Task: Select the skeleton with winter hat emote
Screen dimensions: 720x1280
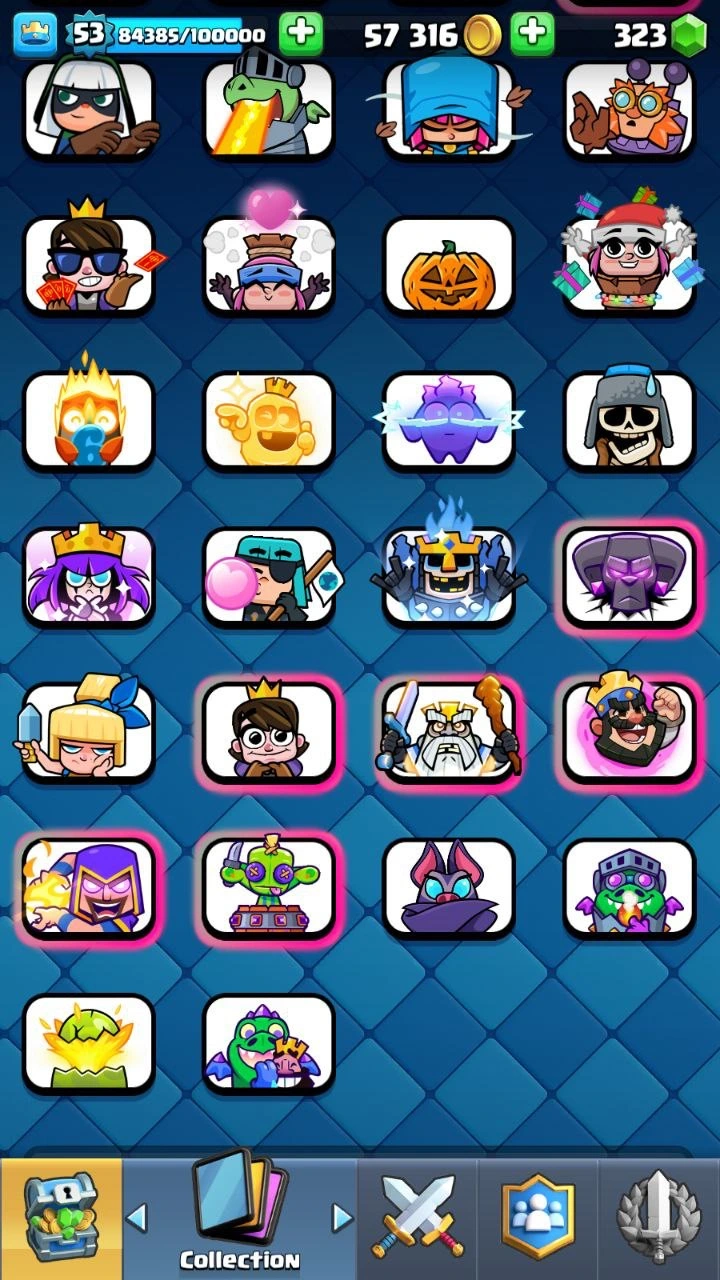Action: pos(629,421)
